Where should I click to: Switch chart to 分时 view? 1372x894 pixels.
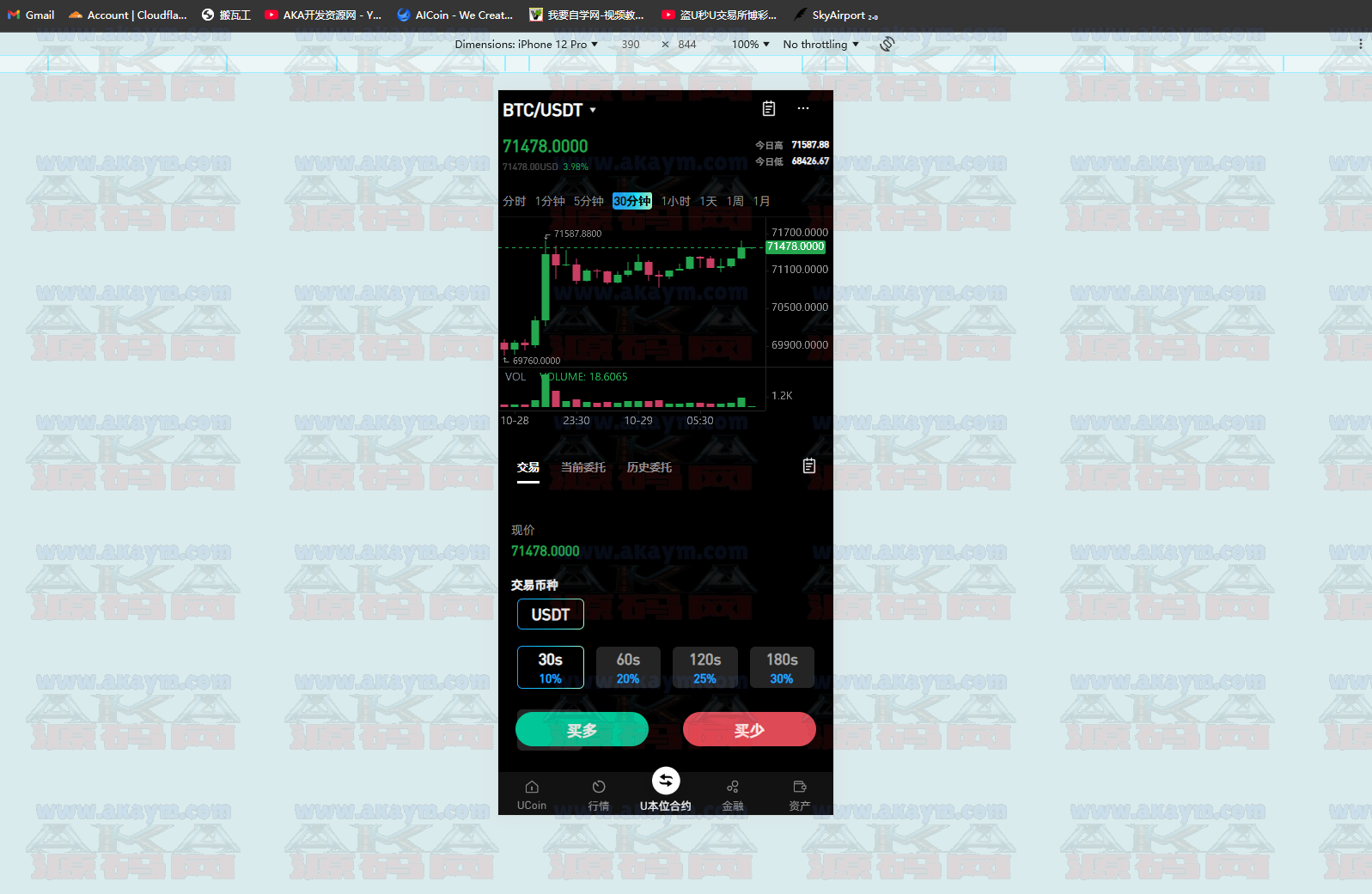click(515, 201)
